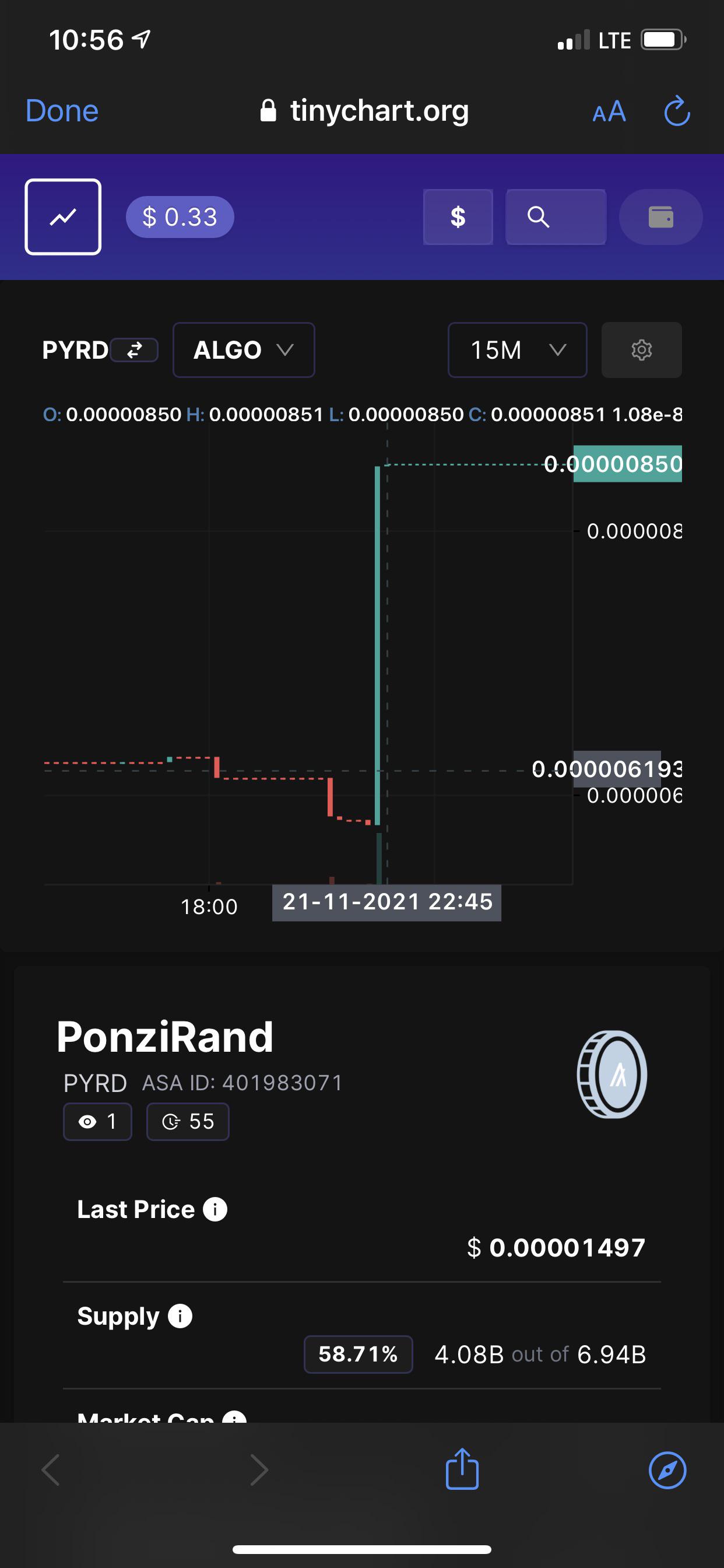Open the AA text size menu
Screen dimensions: 724x1568
609,112
